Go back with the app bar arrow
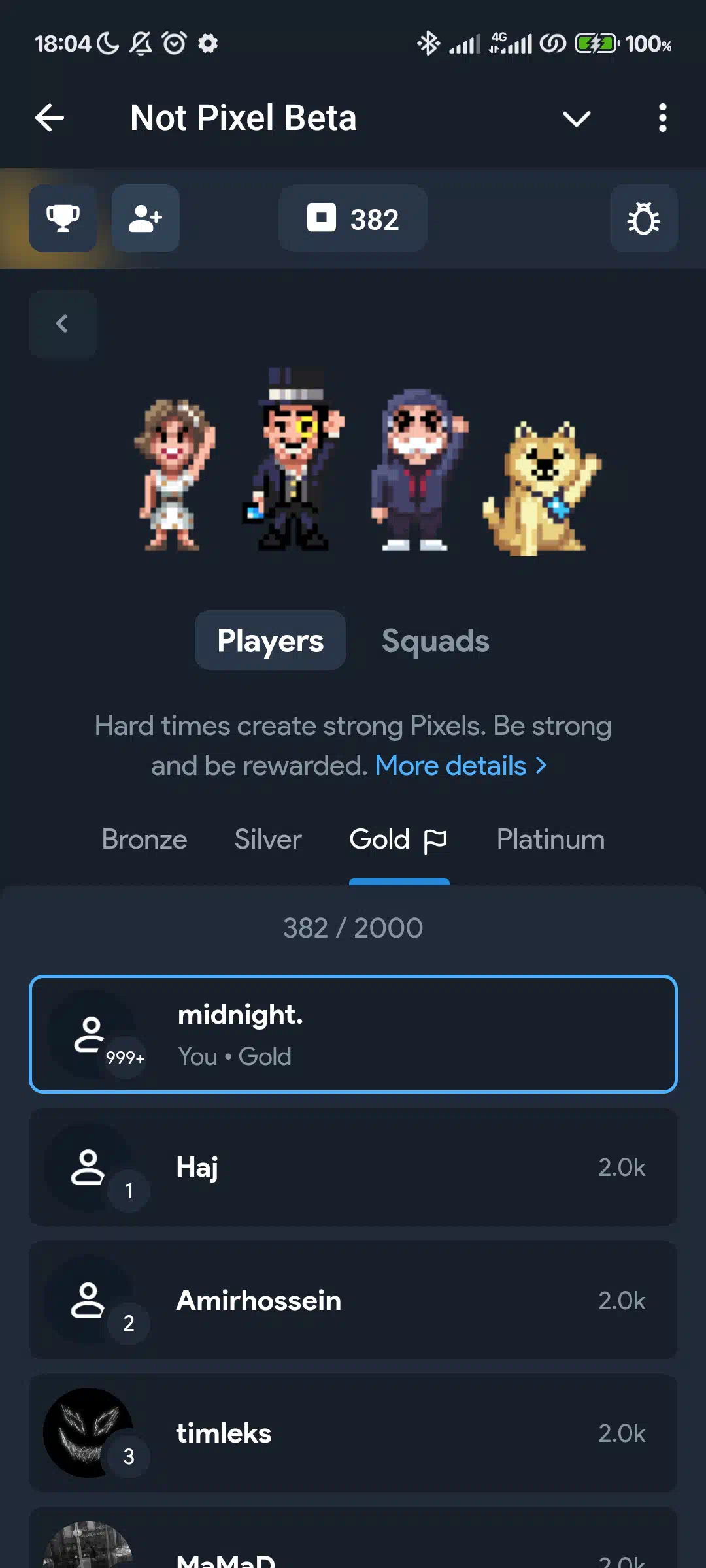 [50, 118]
